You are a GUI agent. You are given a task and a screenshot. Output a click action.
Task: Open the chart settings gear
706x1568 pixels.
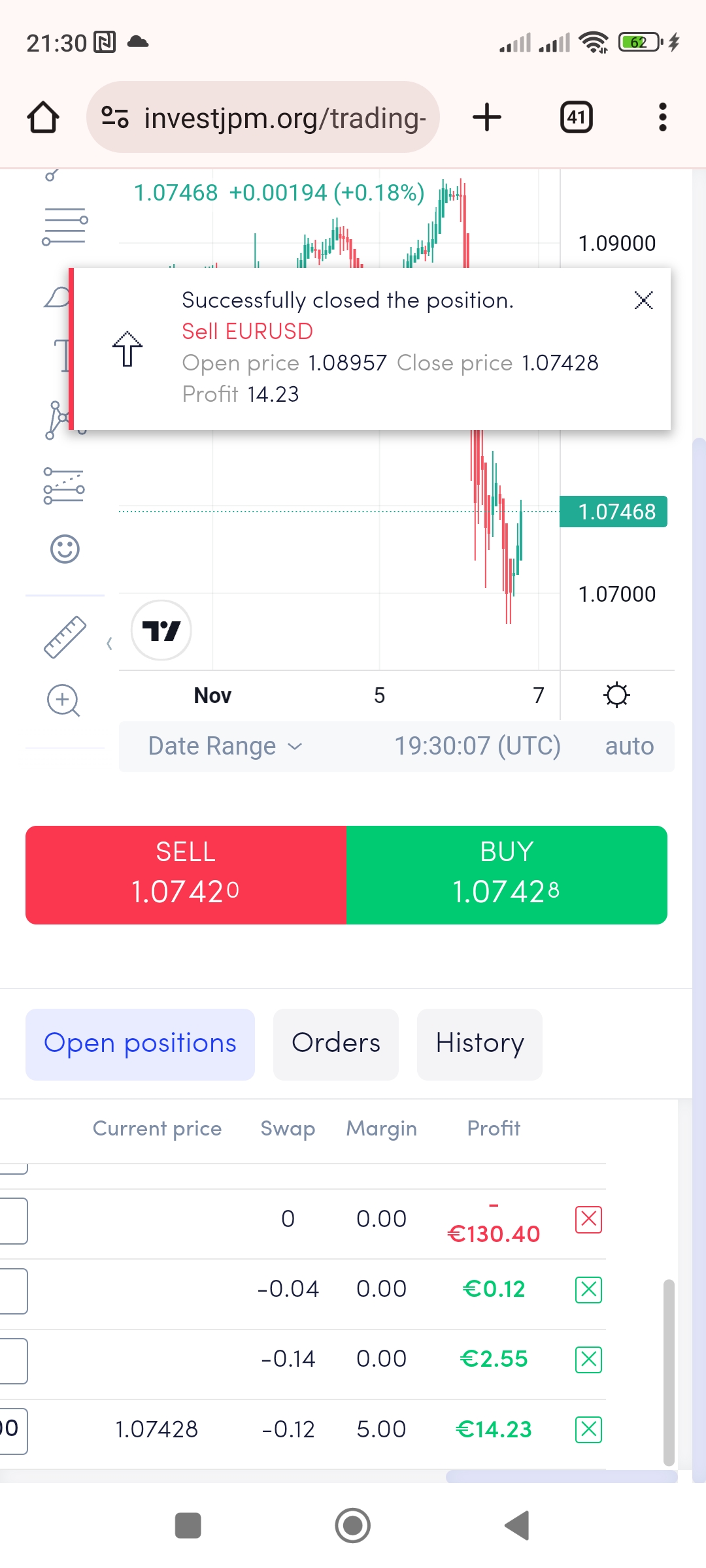616,695
